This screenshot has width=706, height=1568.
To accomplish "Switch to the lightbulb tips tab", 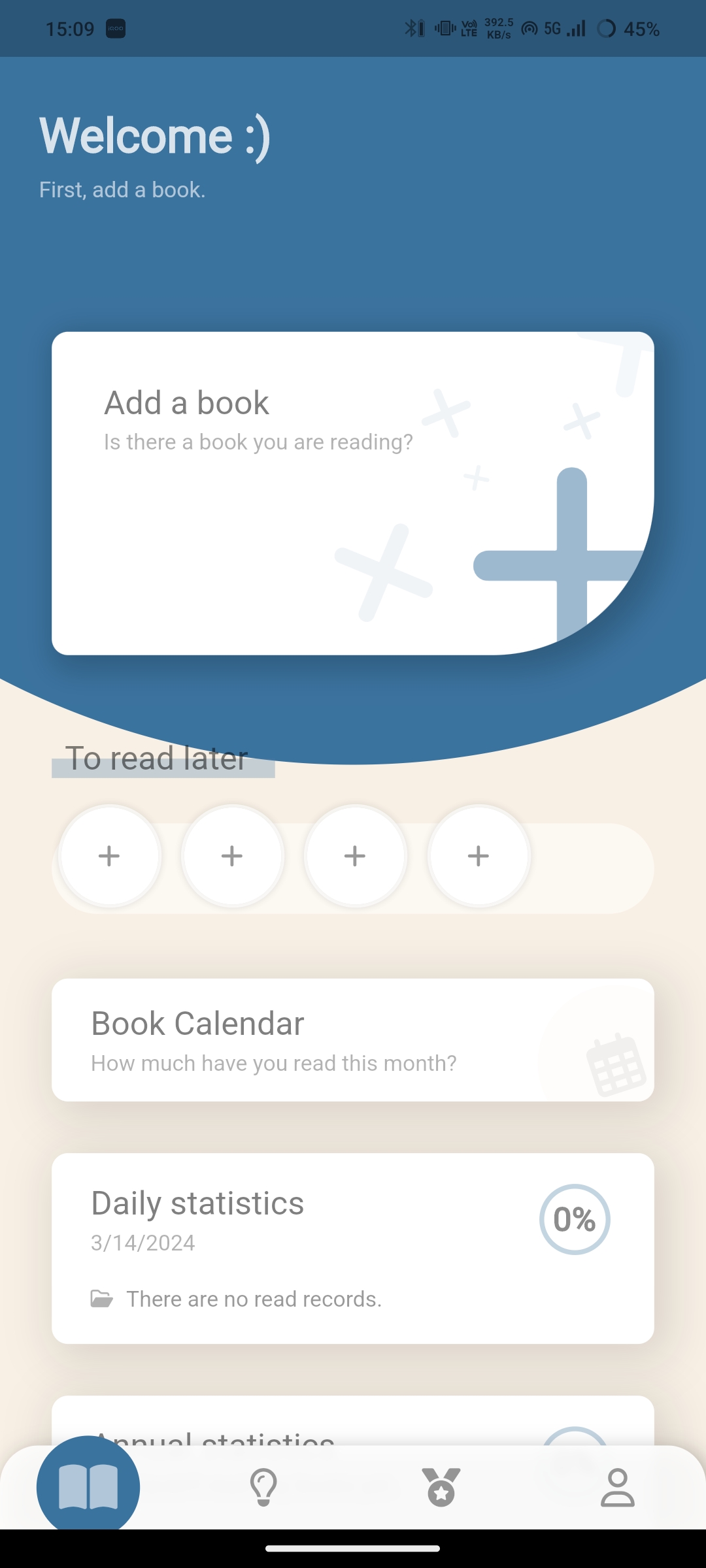I will click(x=264, y=1487).
